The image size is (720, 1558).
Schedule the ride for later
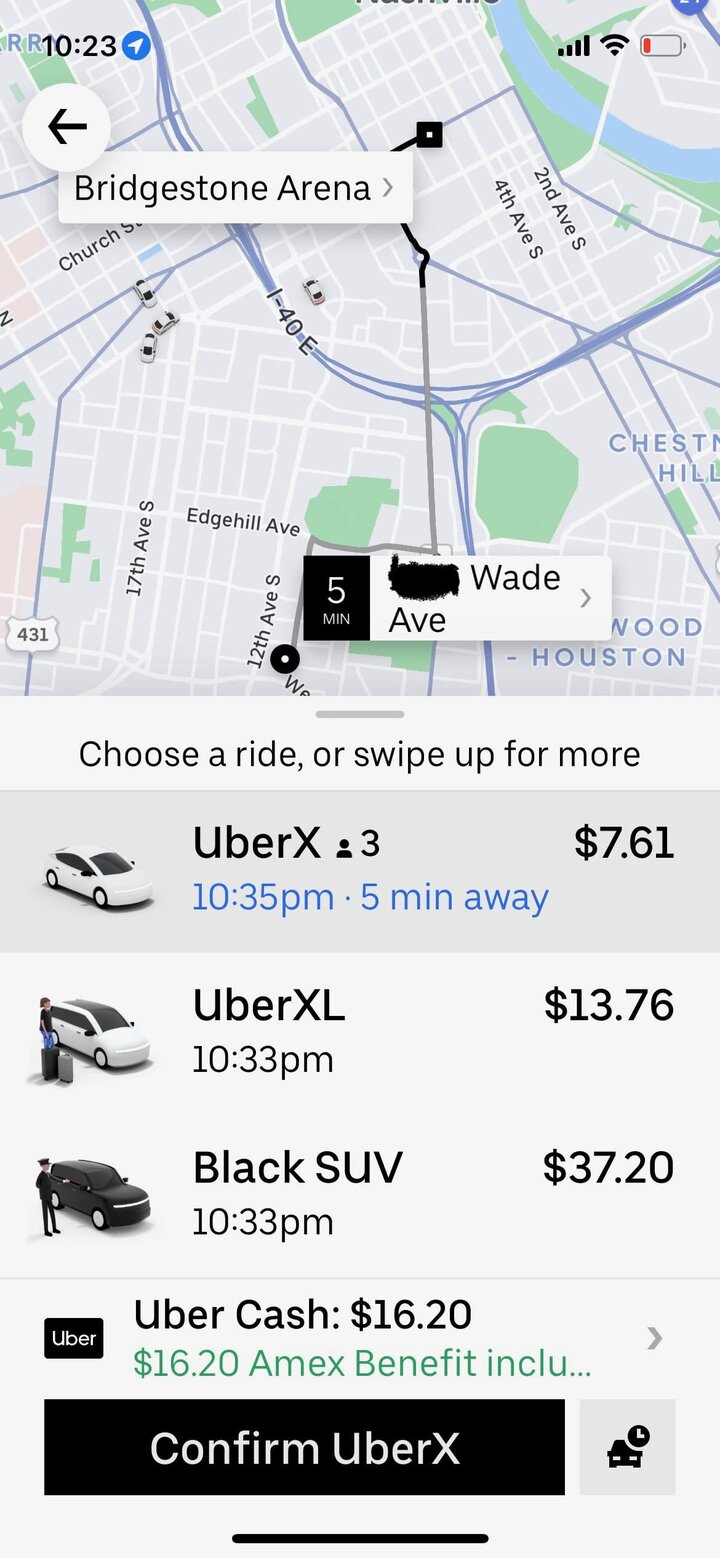[628, 1447]
